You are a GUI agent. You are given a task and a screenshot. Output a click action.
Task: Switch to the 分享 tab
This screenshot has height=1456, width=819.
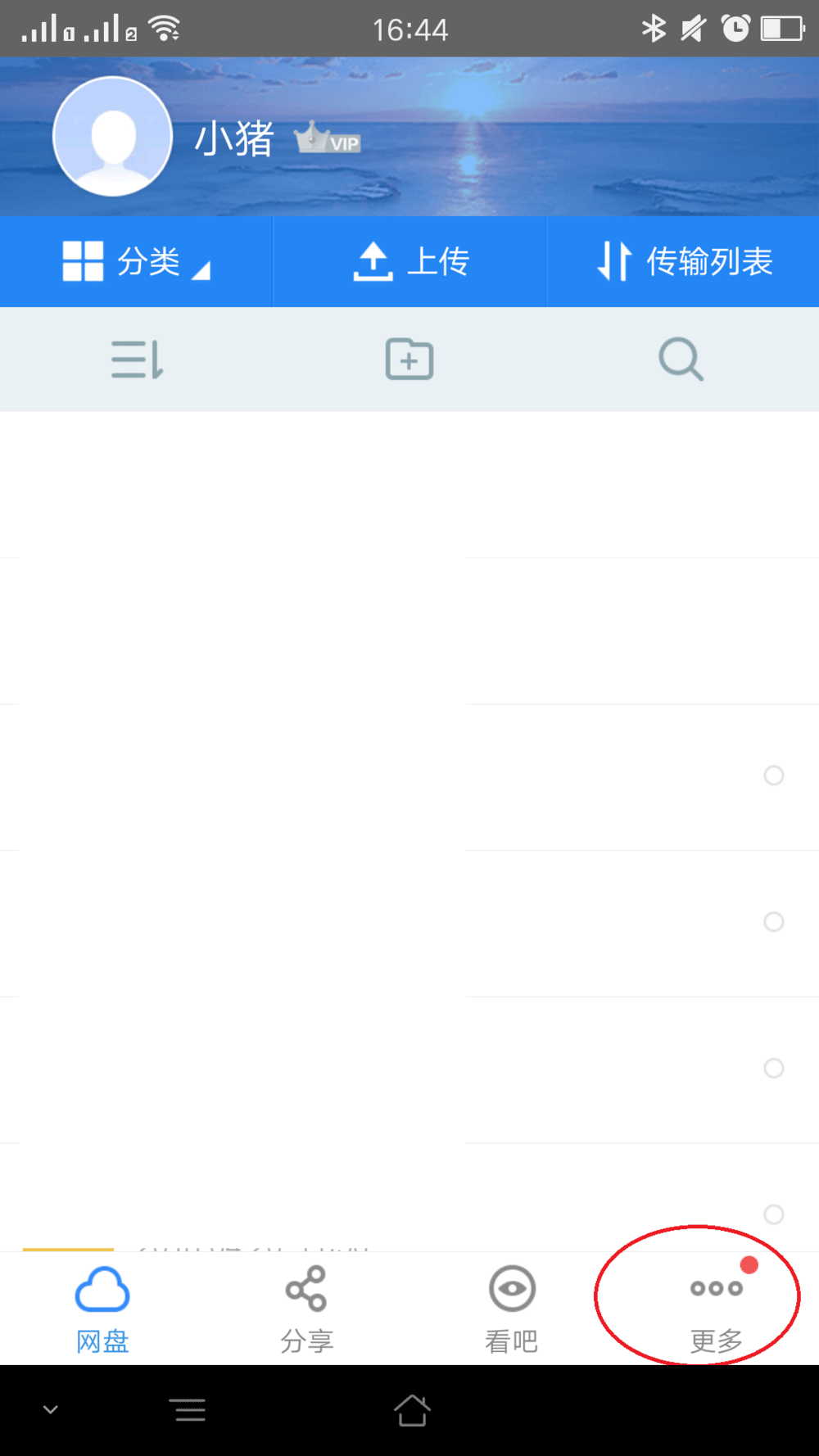pyautogui.click(x=306, y=1308)
